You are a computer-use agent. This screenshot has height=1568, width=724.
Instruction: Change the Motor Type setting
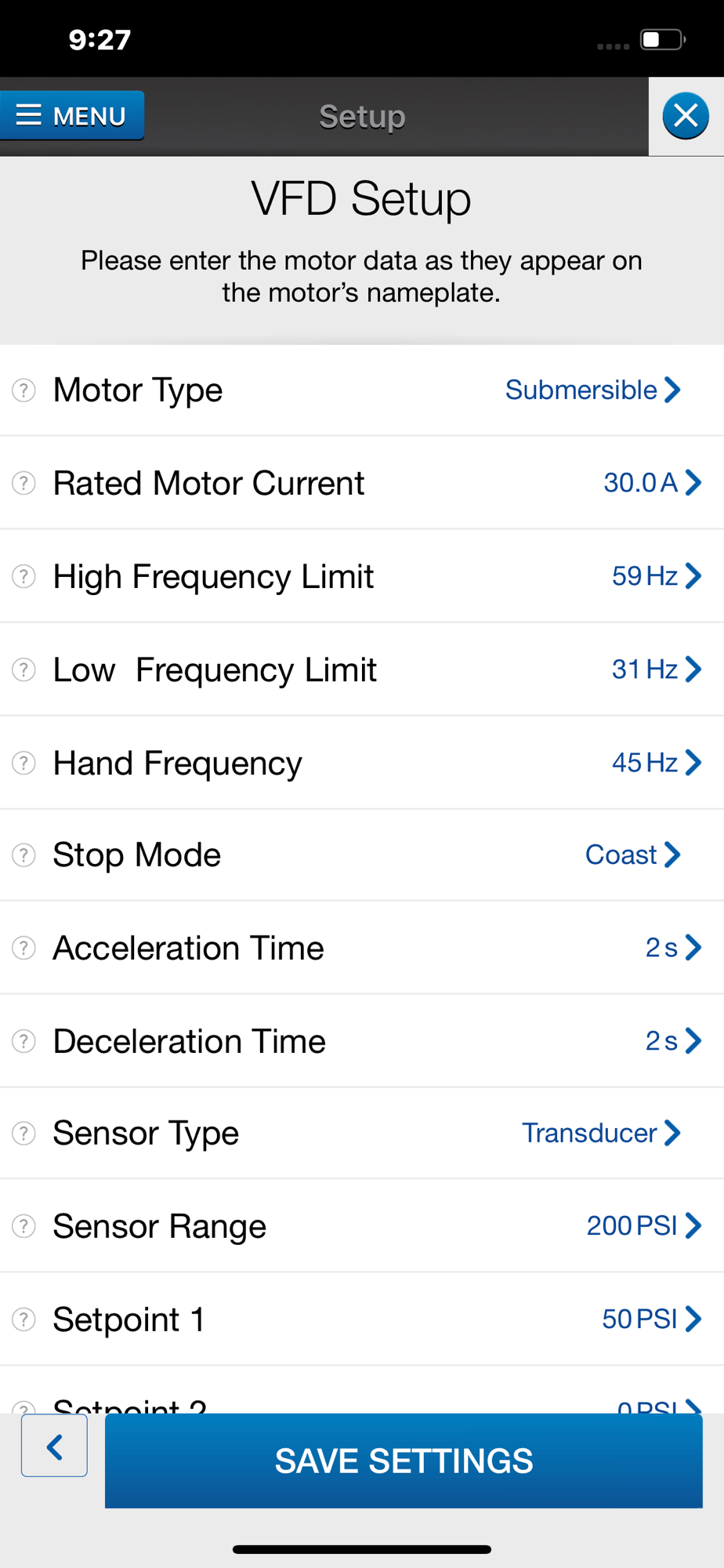[592, 390]
